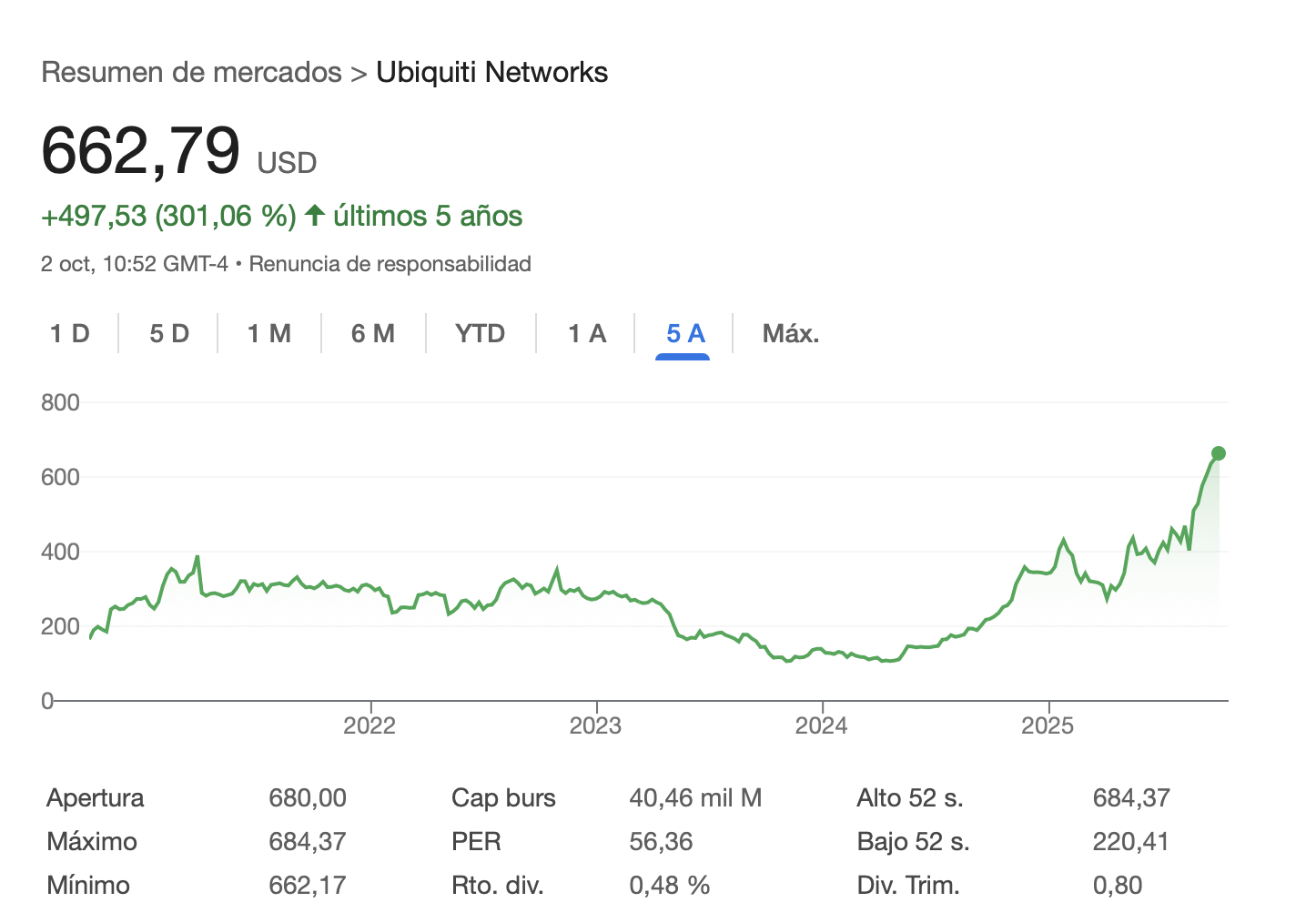Show the 1 M price chart
1316x923 pixels.
tap(269, 334)
